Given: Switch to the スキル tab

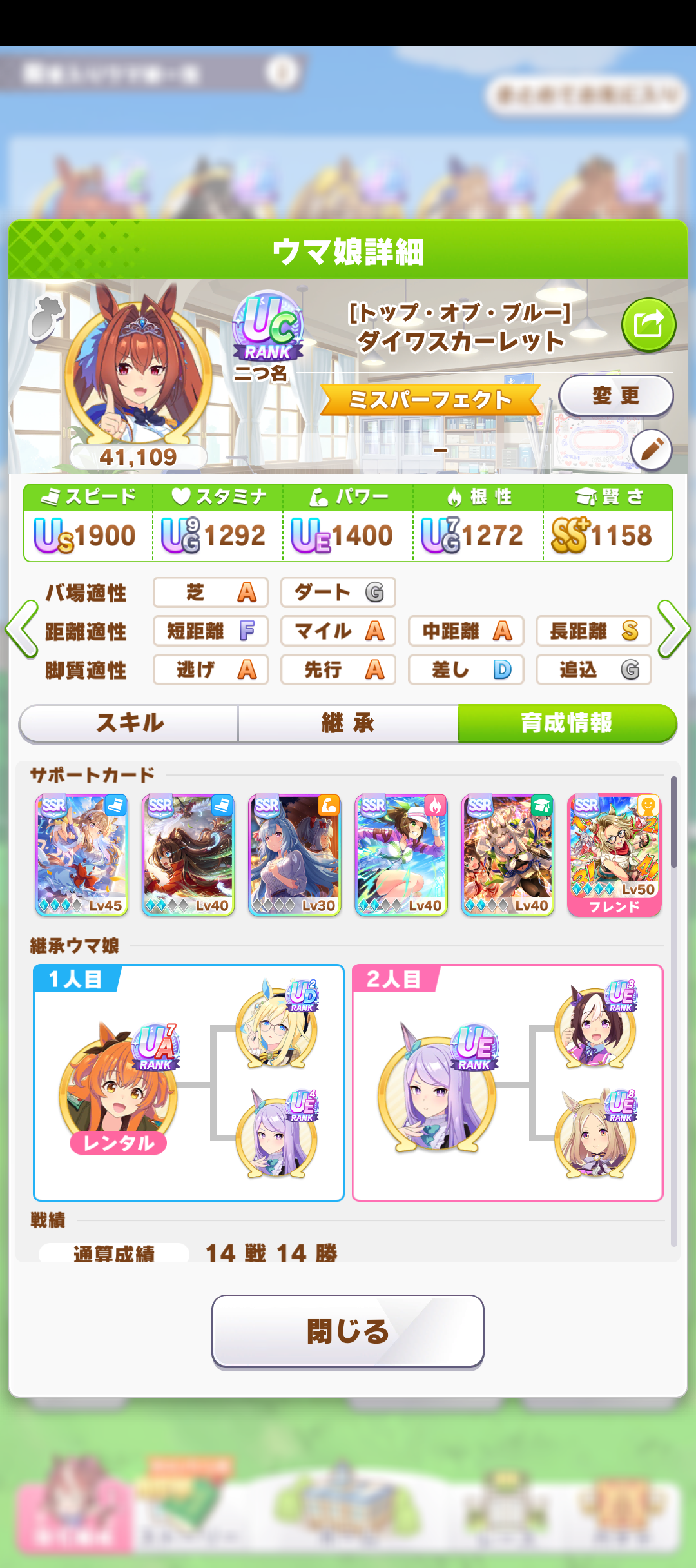Looking at the screenshot, I should coord(130,723).
